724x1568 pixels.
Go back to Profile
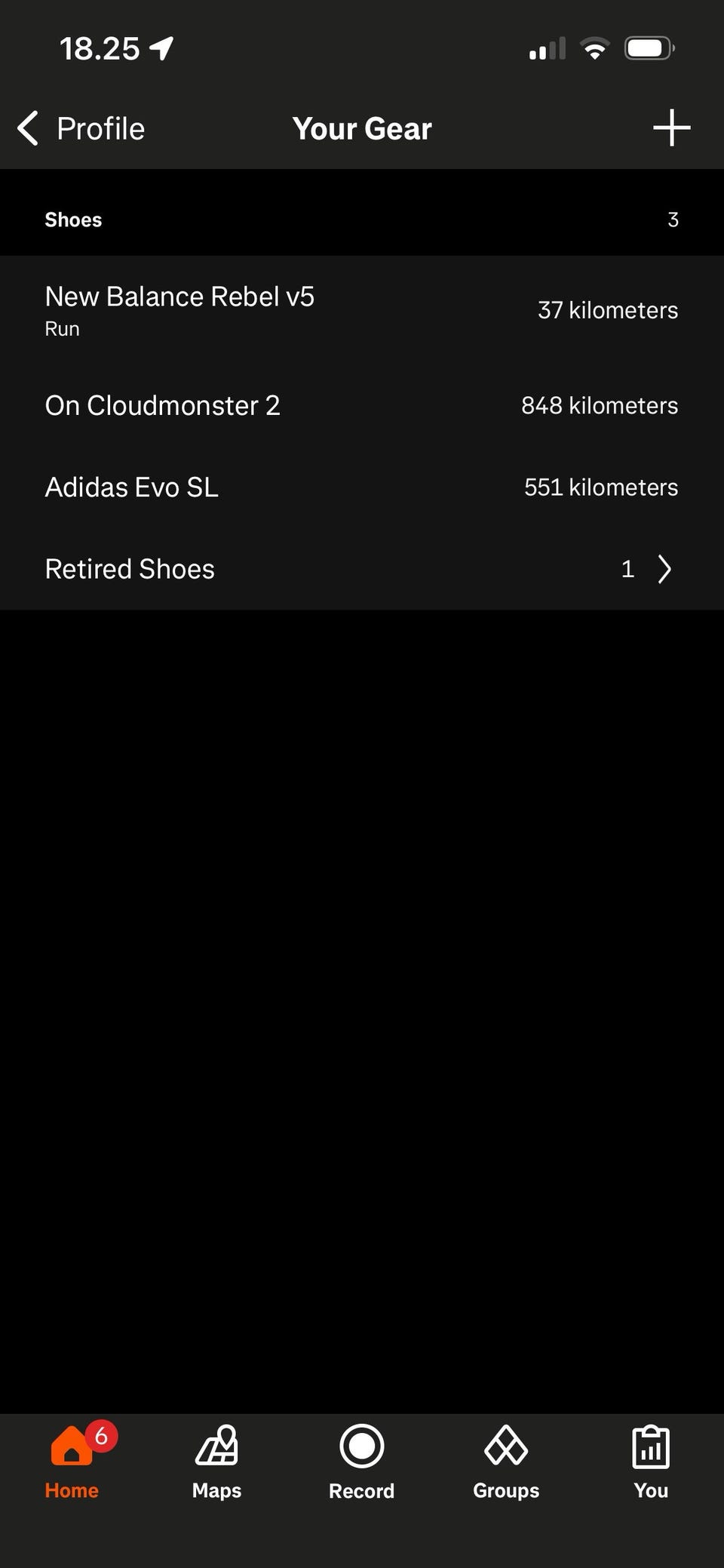81,128
